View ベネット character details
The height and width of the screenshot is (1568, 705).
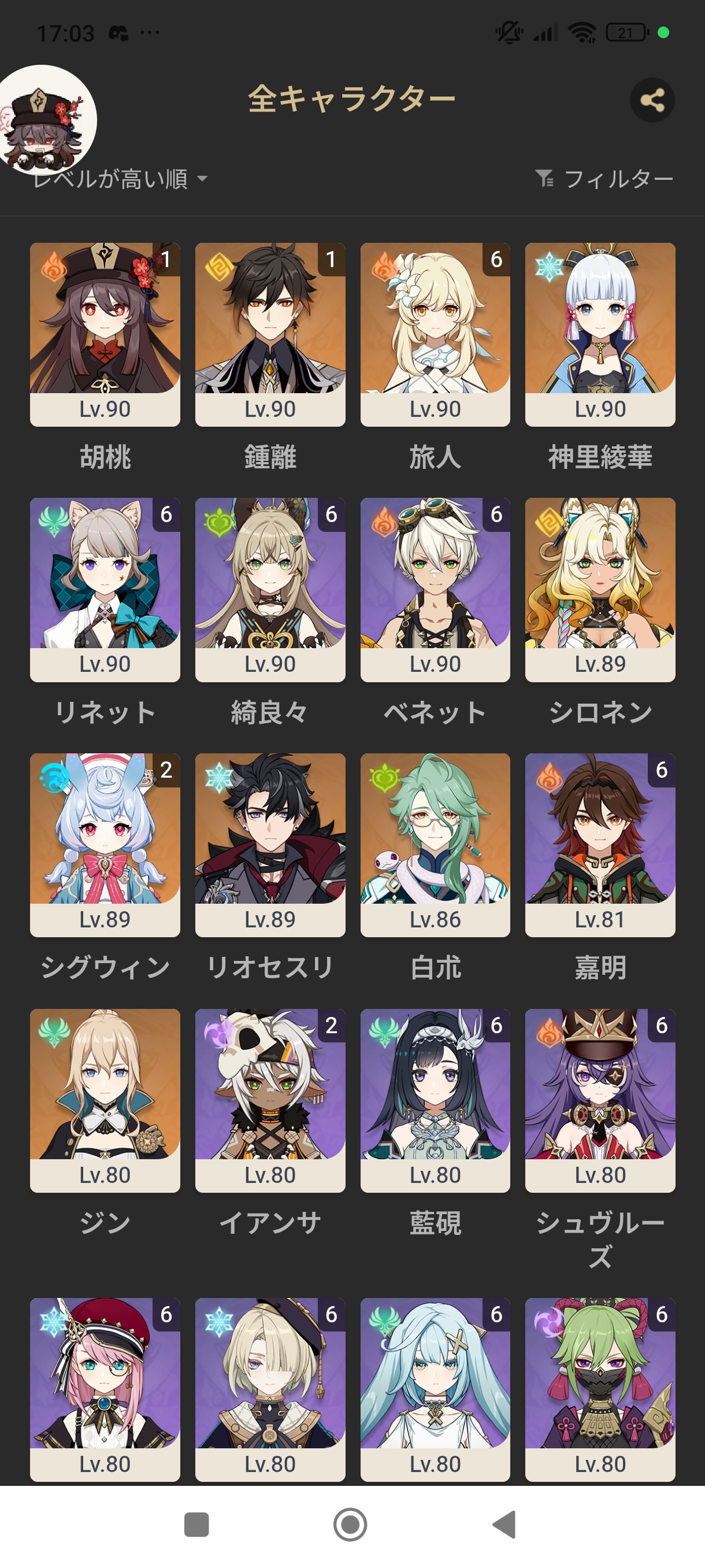click(435, 589)
